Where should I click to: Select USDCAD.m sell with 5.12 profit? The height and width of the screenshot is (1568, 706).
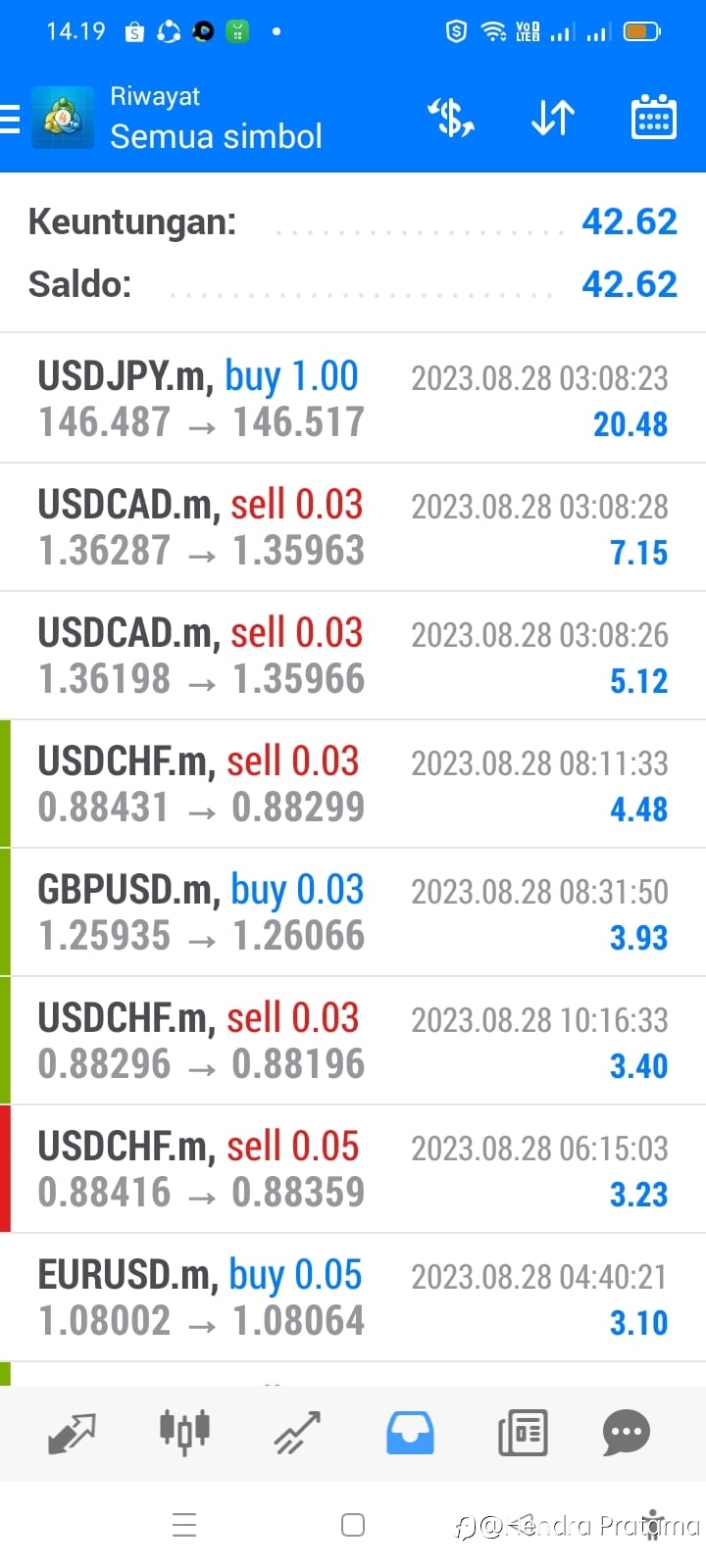[x=353, y=656]
